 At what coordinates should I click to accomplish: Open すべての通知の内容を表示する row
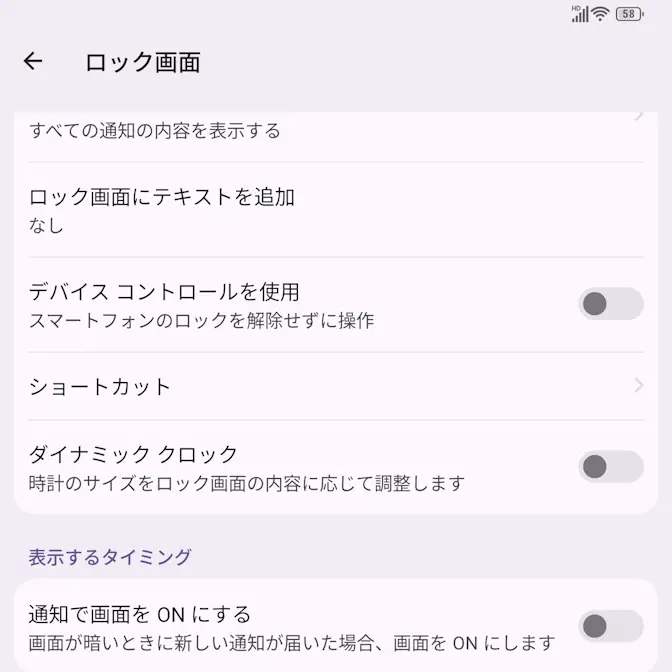(300, 131)
